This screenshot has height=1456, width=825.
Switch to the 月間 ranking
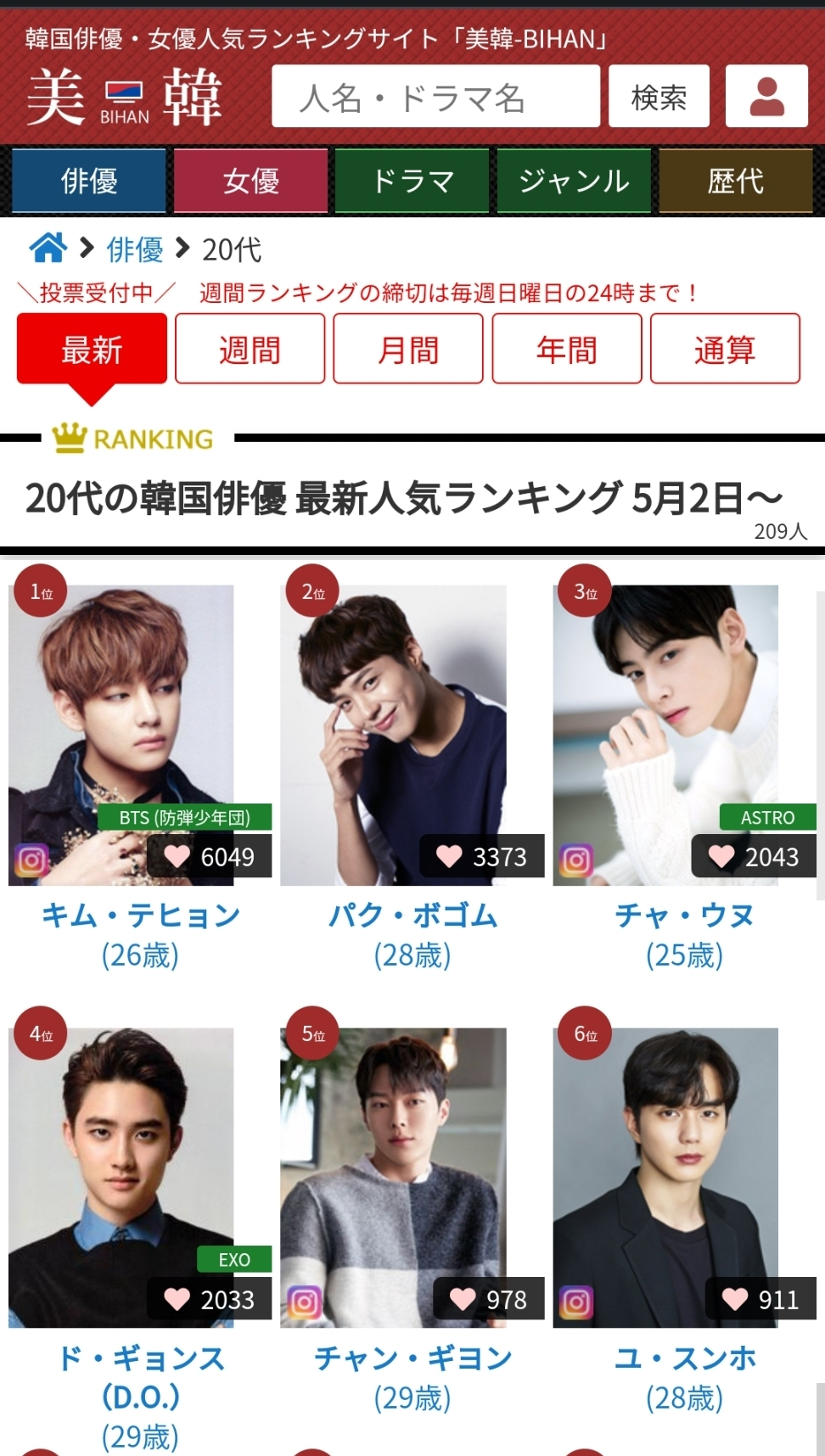(408, 350)
